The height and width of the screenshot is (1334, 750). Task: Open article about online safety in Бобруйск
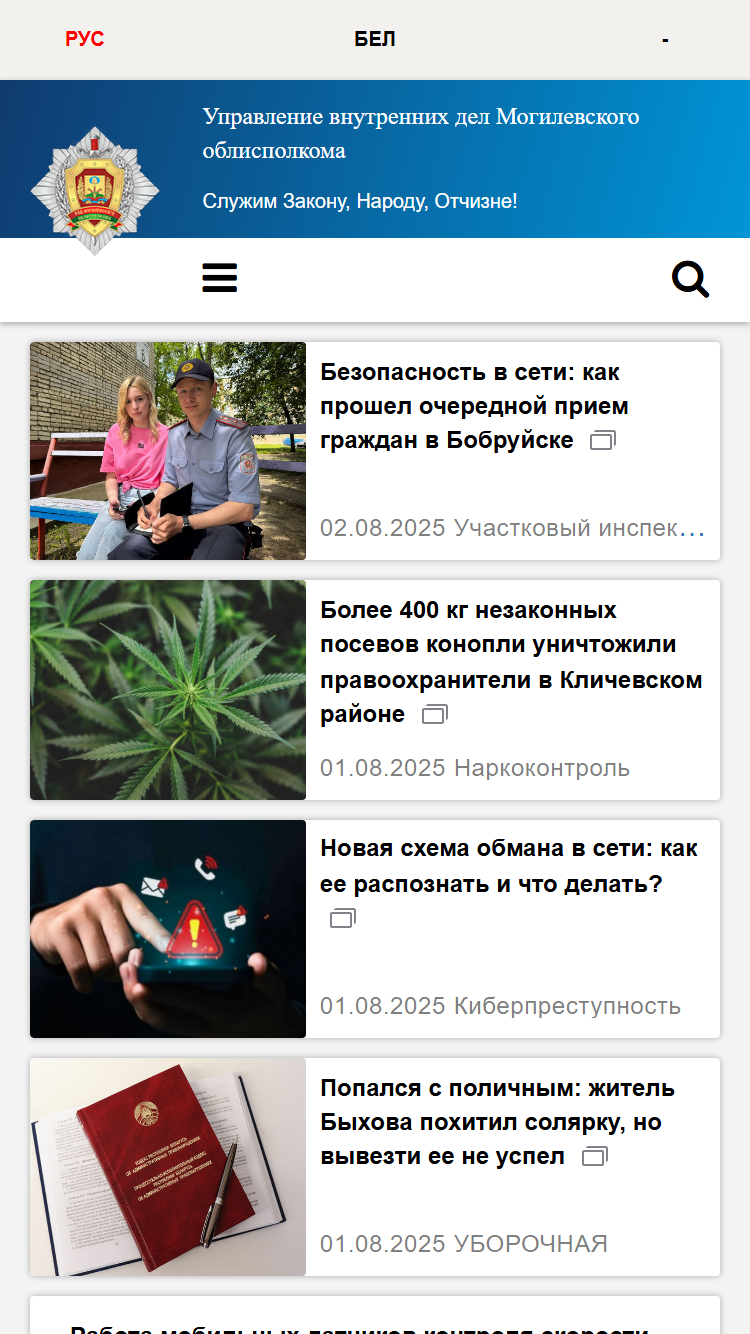point(474,406)
